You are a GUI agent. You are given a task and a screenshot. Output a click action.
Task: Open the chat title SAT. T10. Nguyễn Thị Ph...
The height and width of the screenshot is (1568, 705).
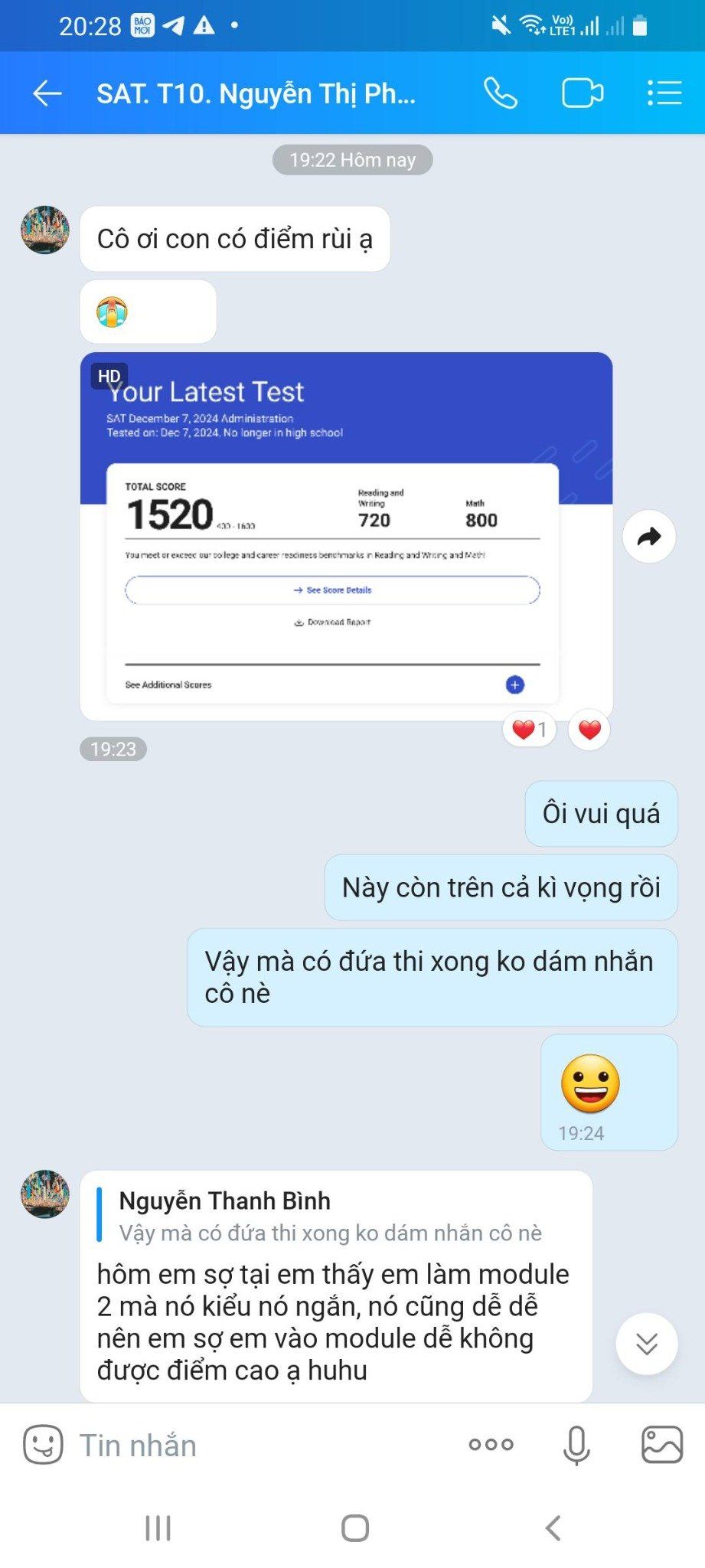[x=256, y=93]
